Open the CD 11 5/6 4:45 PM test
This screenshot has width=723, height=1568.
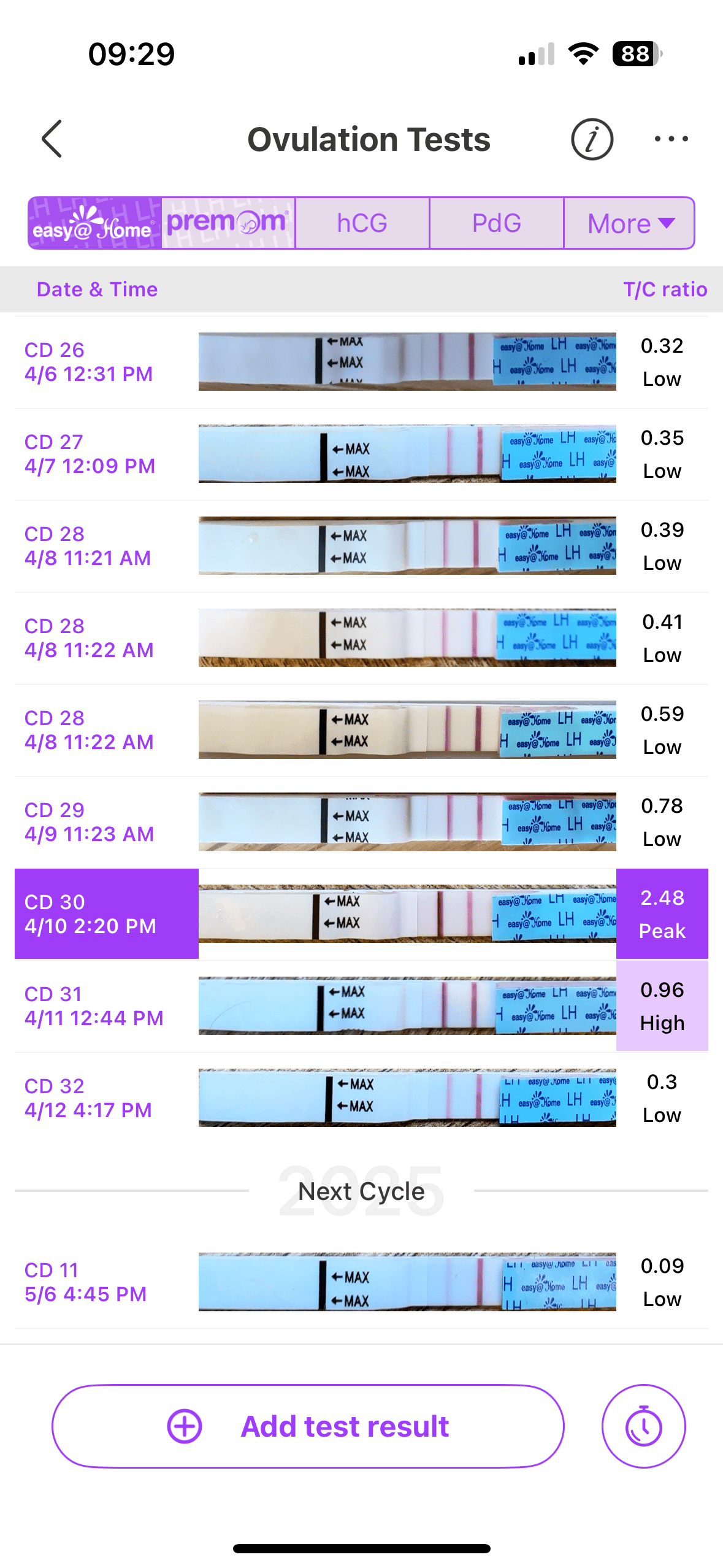coord(361,1282)
